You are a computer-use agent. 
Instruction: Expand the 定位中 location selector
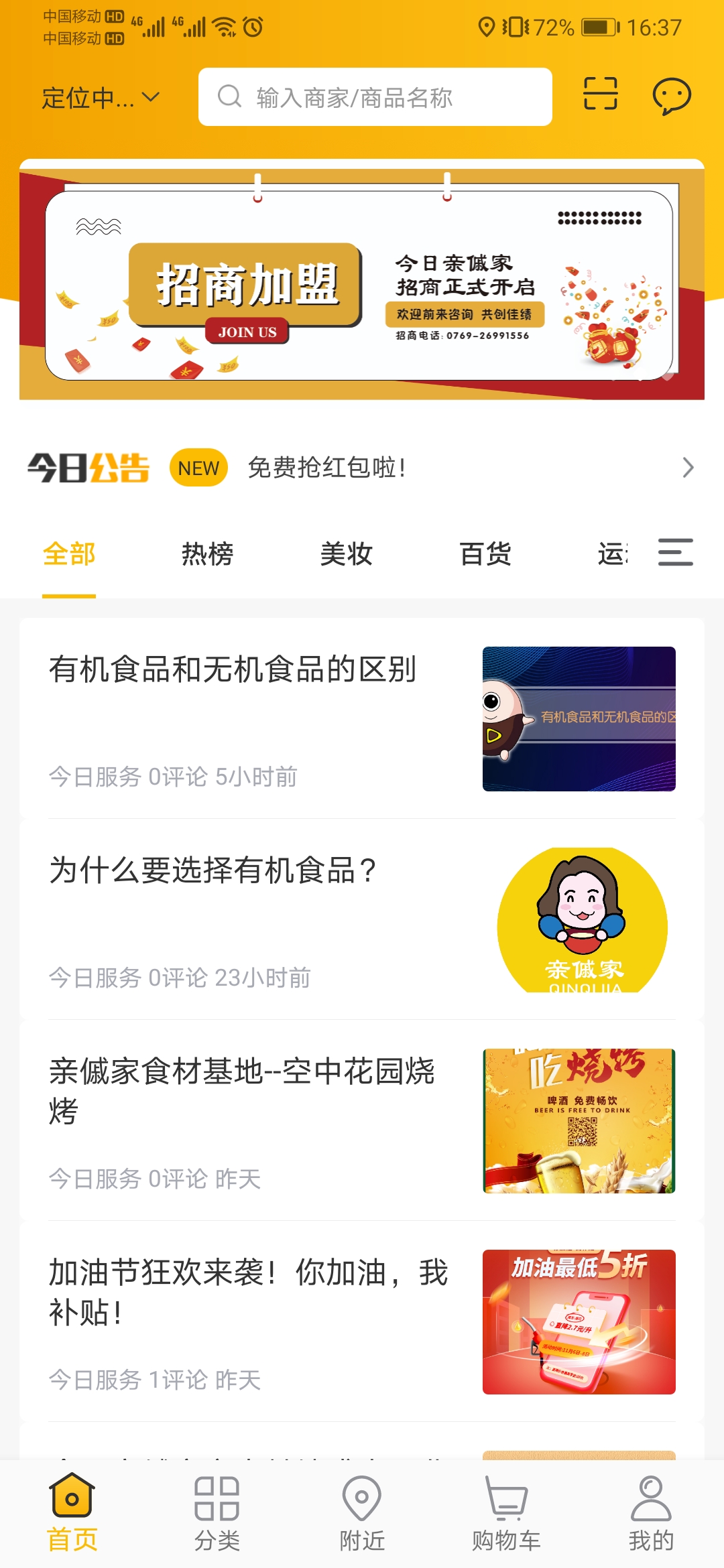point(99,96)
